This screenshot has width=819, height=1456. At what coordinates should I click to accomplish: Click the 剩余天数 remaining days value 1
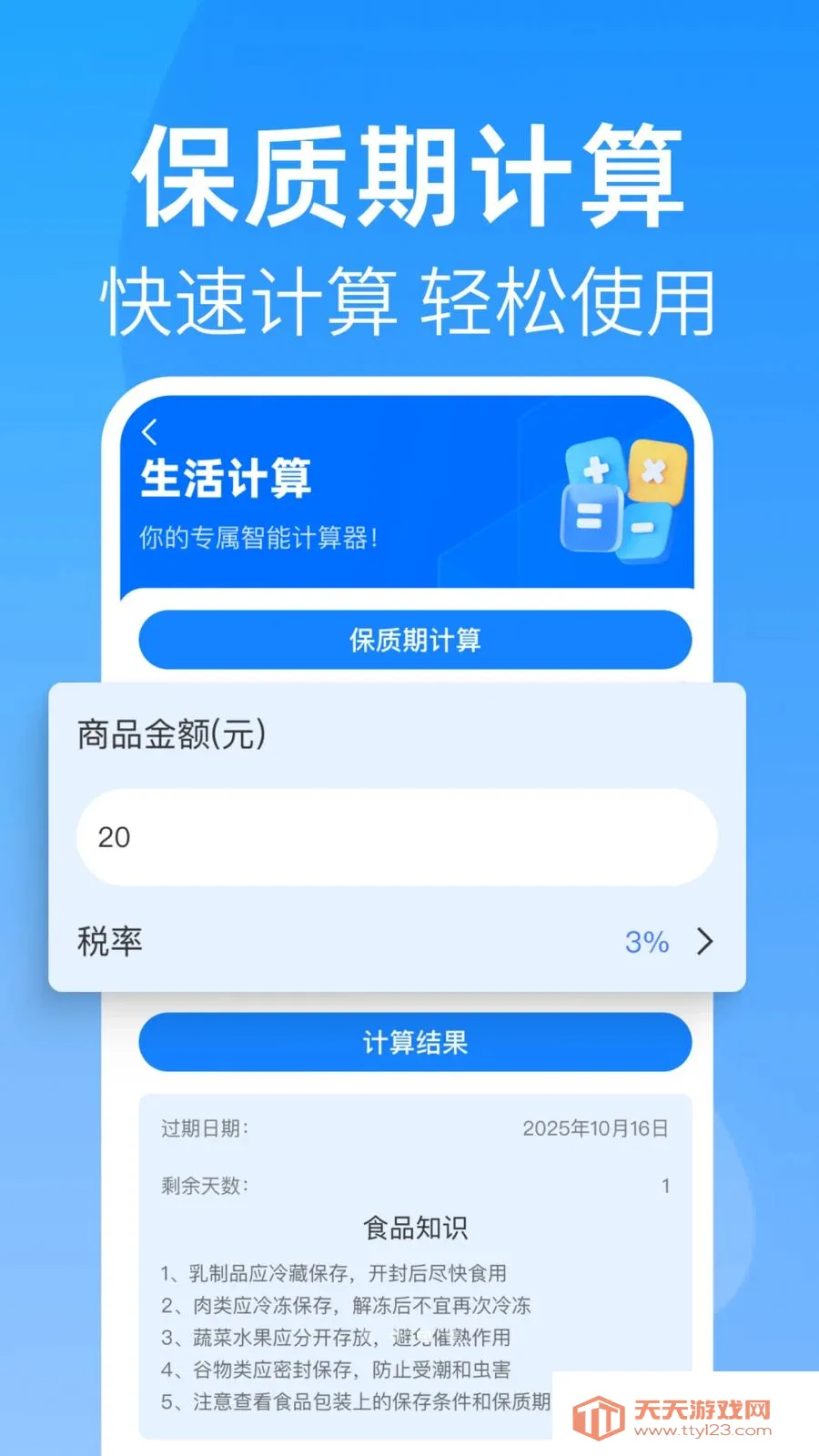pyautogui.click(x=663, y=1187)
